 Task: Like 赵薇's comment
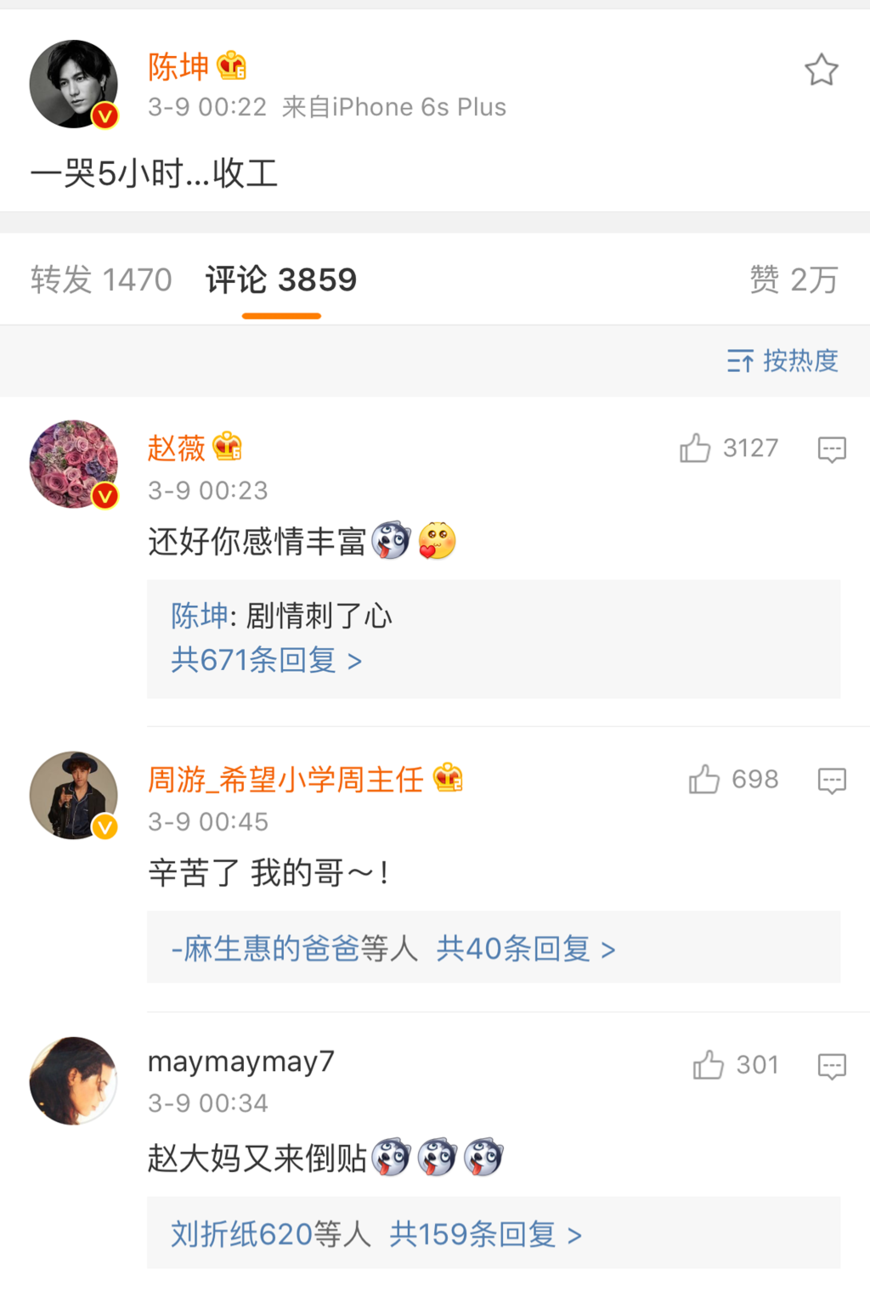pos(696,449)
